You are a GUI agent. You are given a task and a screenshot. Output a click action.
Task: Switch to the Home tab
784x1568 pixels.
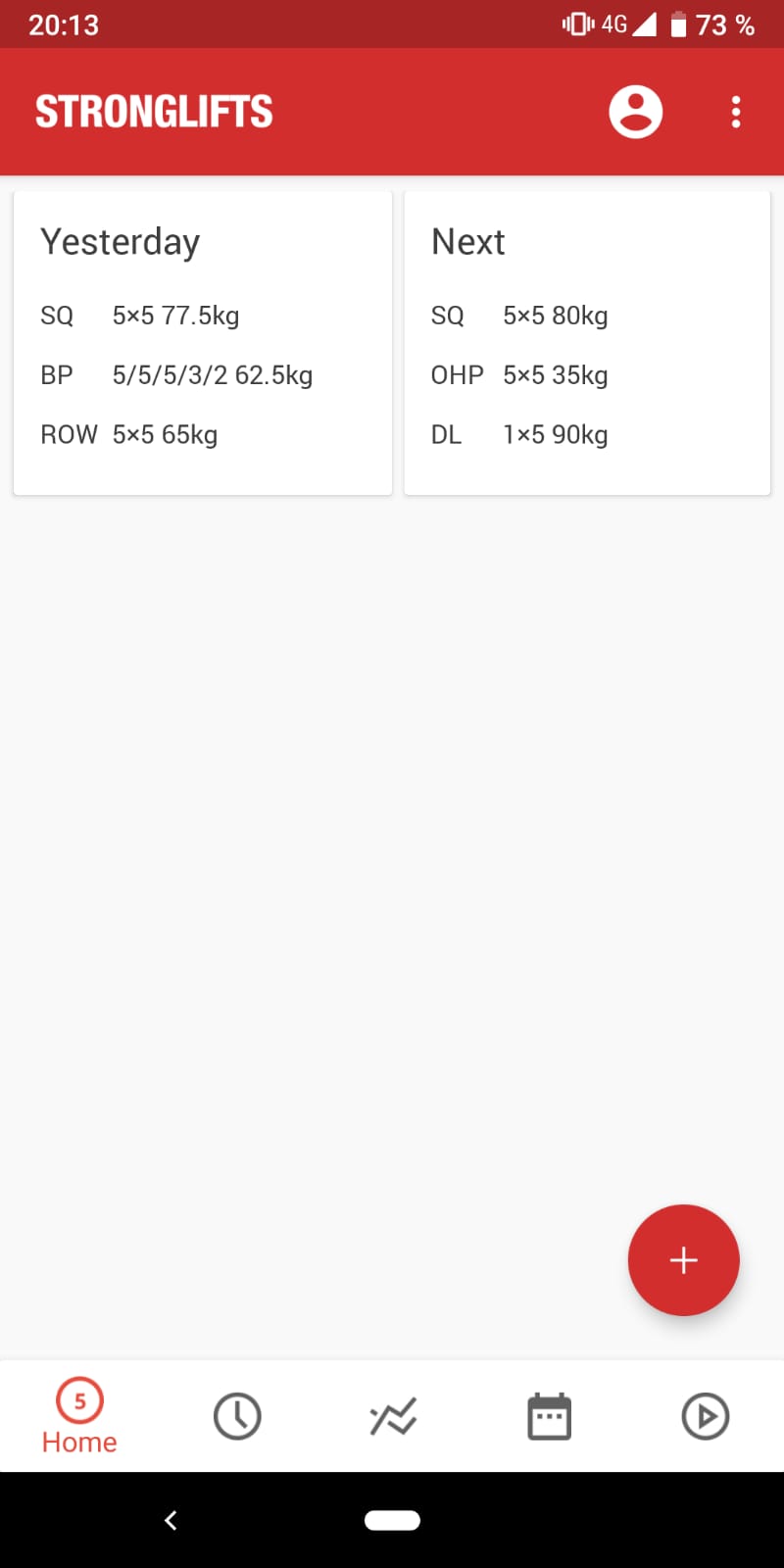[x=79, y=1416]
